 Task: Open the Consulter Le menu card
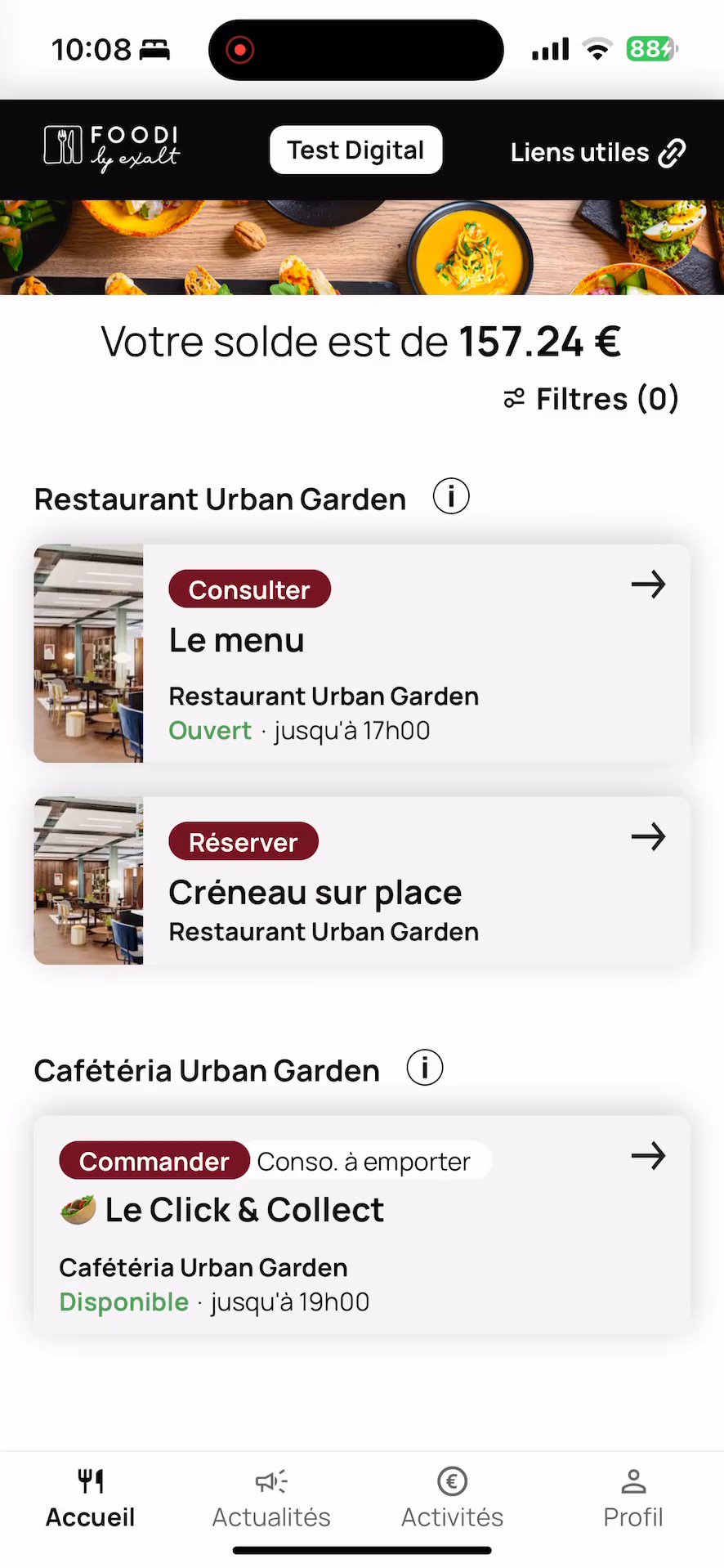[x=362, y=653]
